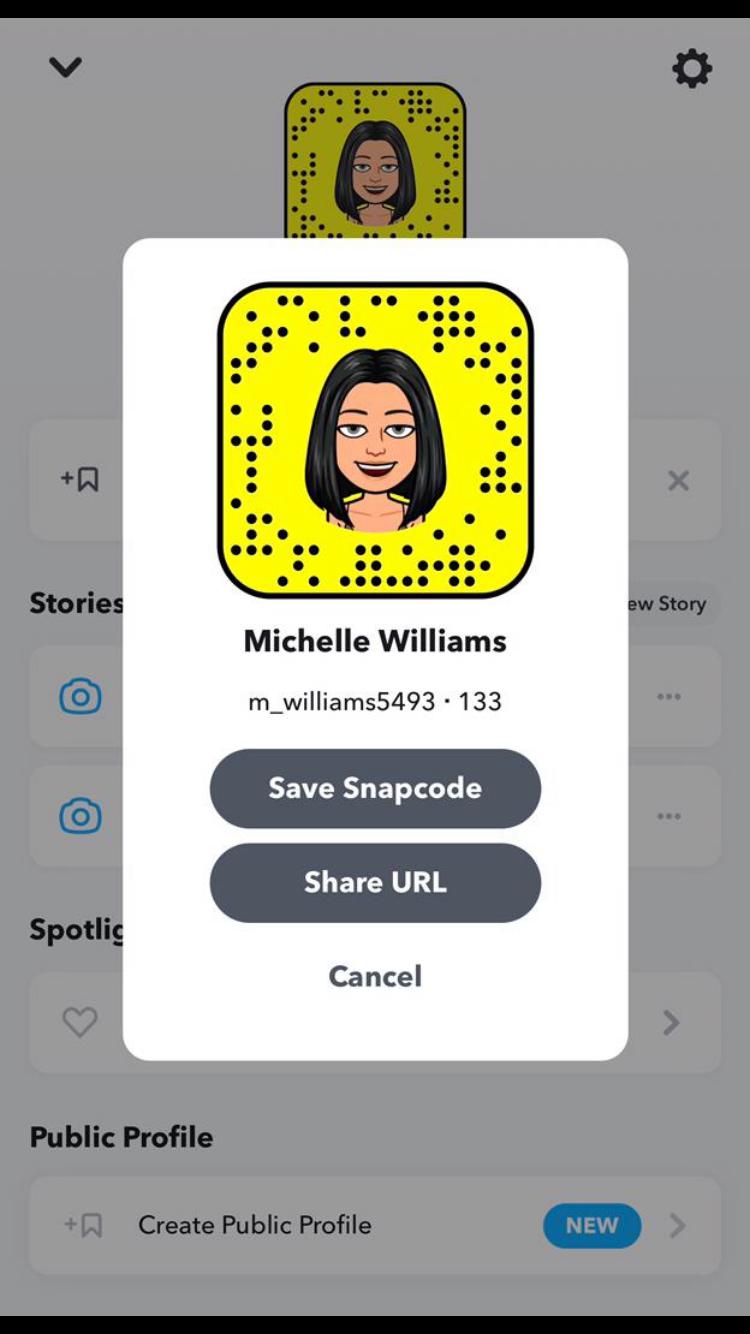Cancel the Snapcode dialog
750x1334 pixels.
375,976
